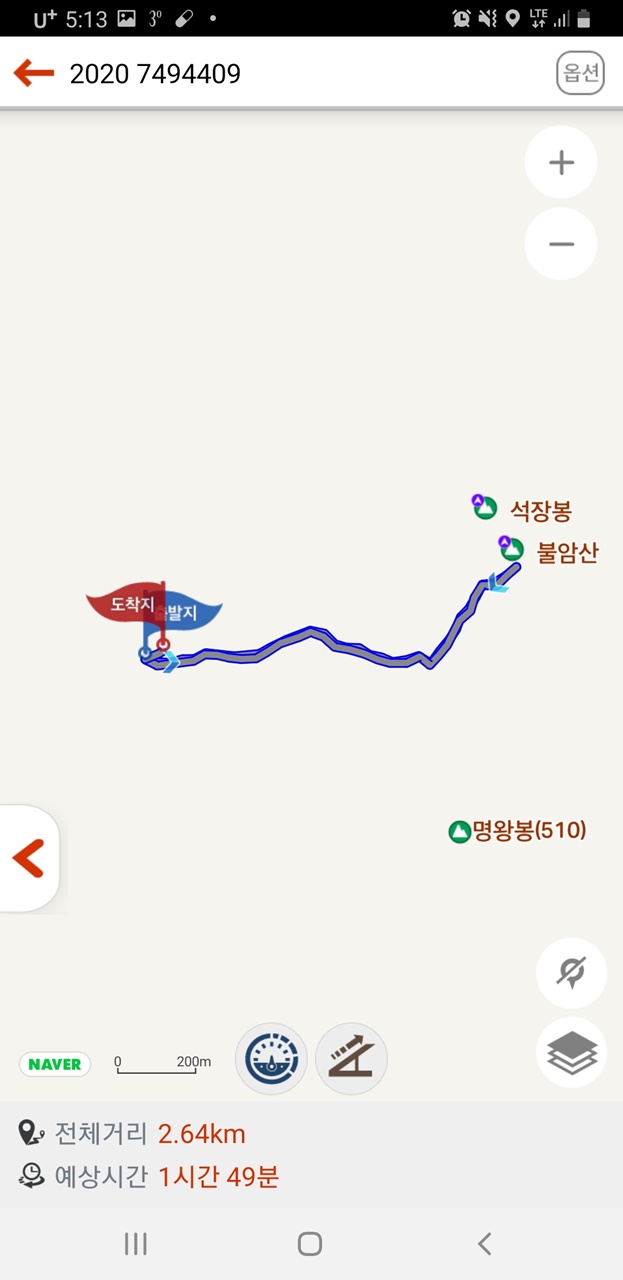Open the recent apps view

[x=135, y=1243]
